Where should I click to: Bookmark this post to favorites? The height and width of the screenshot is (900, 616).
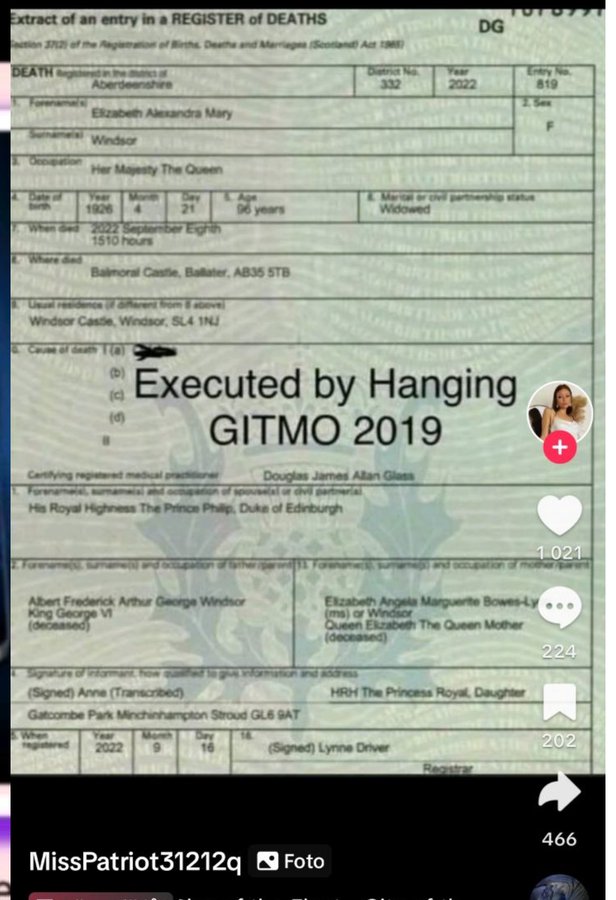(x=559, y=701)
